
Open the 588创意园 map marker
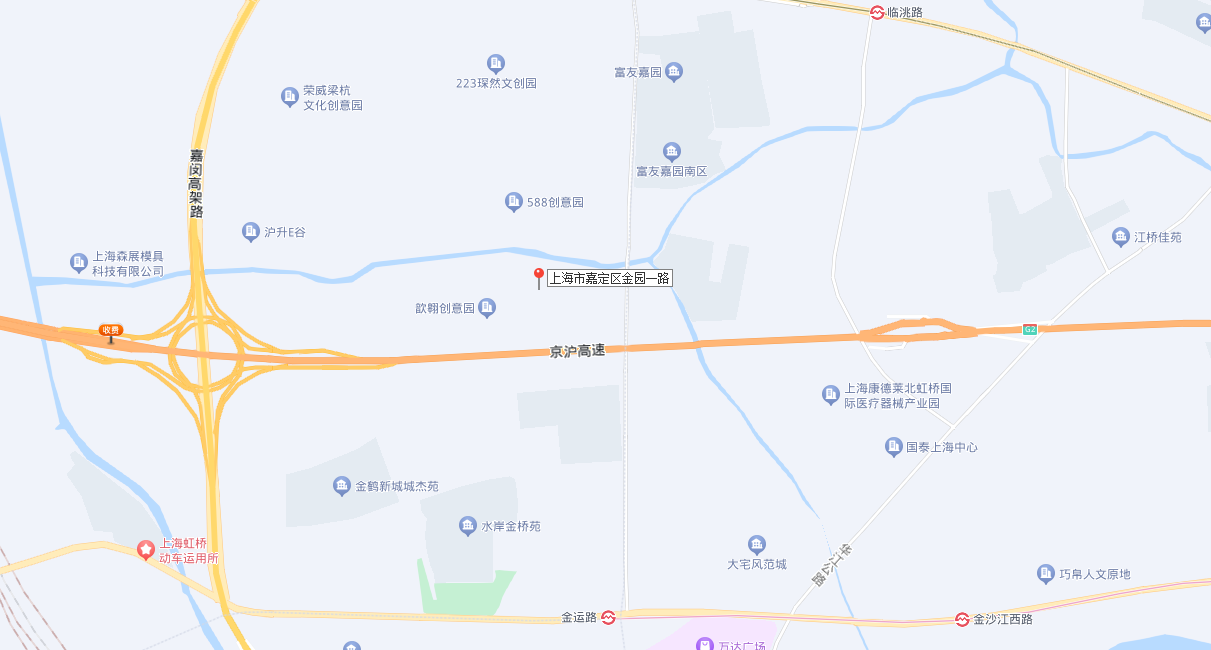(514, 202)
